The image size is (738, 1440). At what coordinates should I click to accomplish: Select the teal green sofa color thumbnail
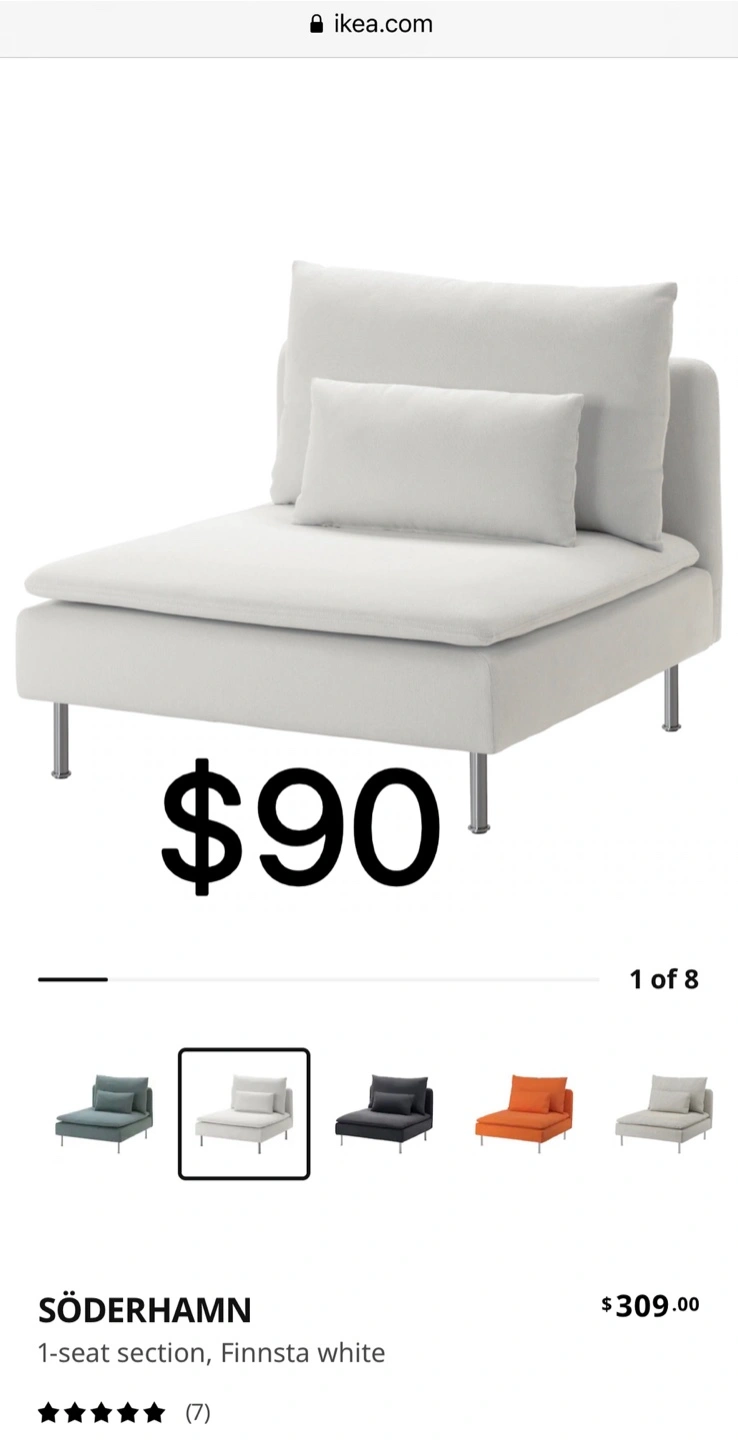click(x=104, y=1114)
